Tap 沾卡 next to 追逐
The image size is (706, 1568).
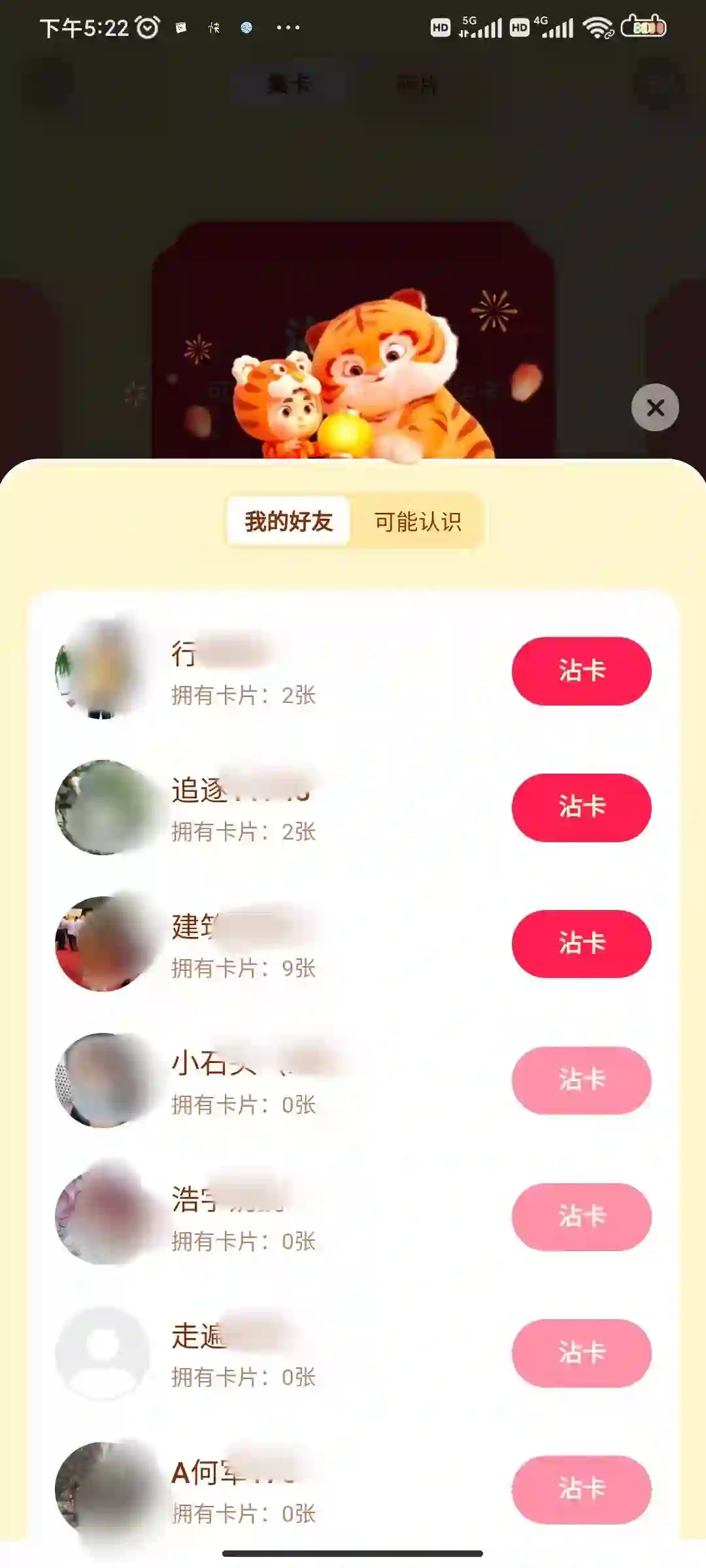581,808
